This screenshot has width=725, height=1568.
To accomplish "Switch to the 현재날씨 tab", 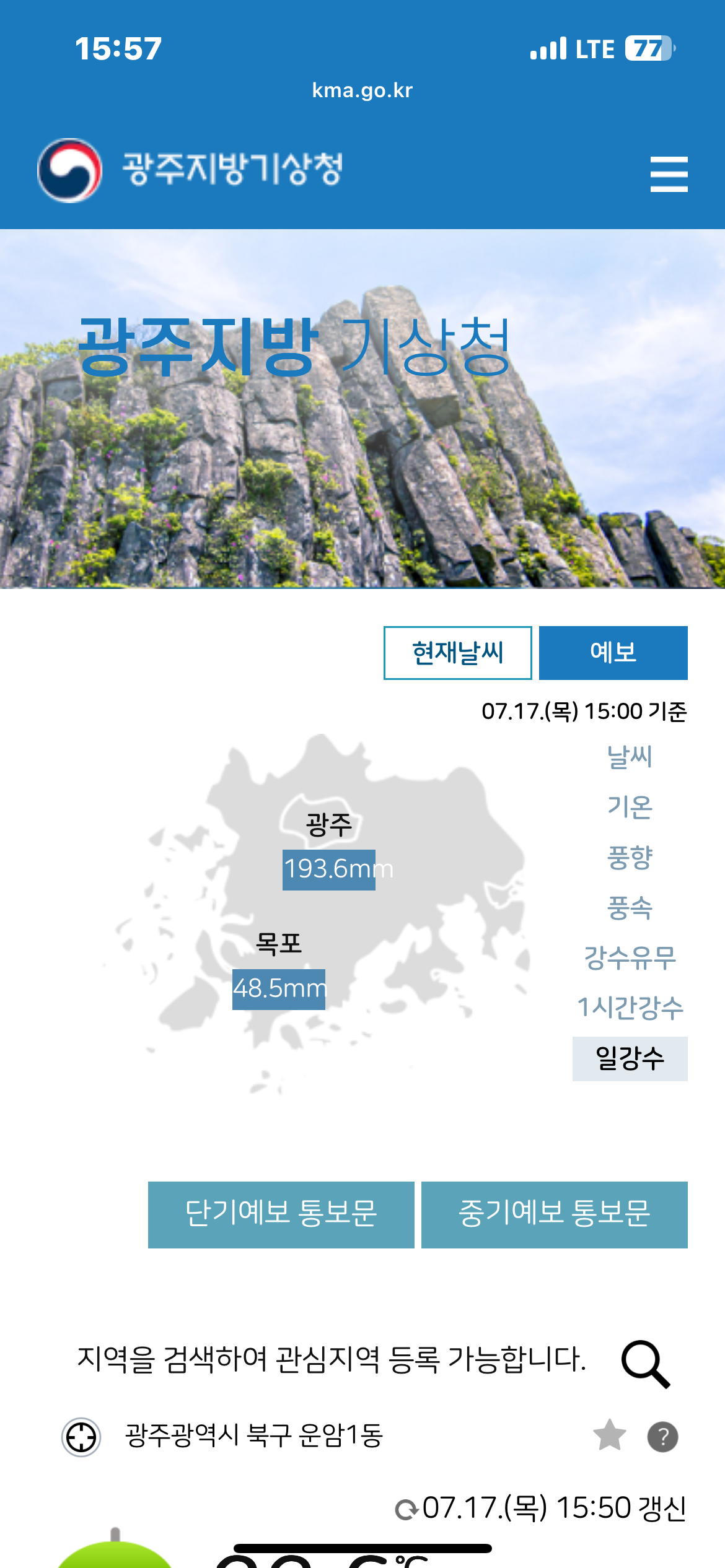I will pyautogui.click(x=458, y=653).
